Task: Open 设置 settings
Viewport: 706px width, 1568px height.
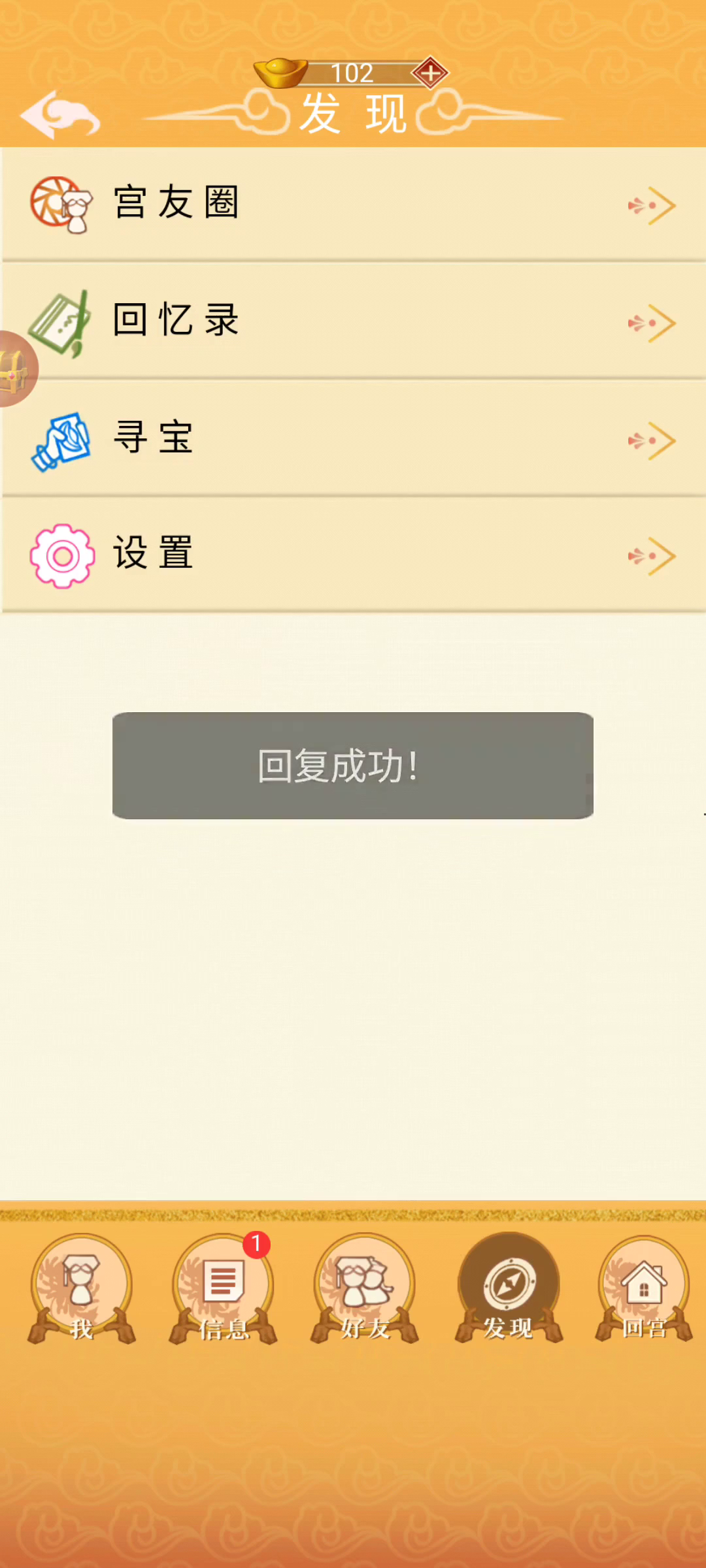Action: tap(353, 555)
